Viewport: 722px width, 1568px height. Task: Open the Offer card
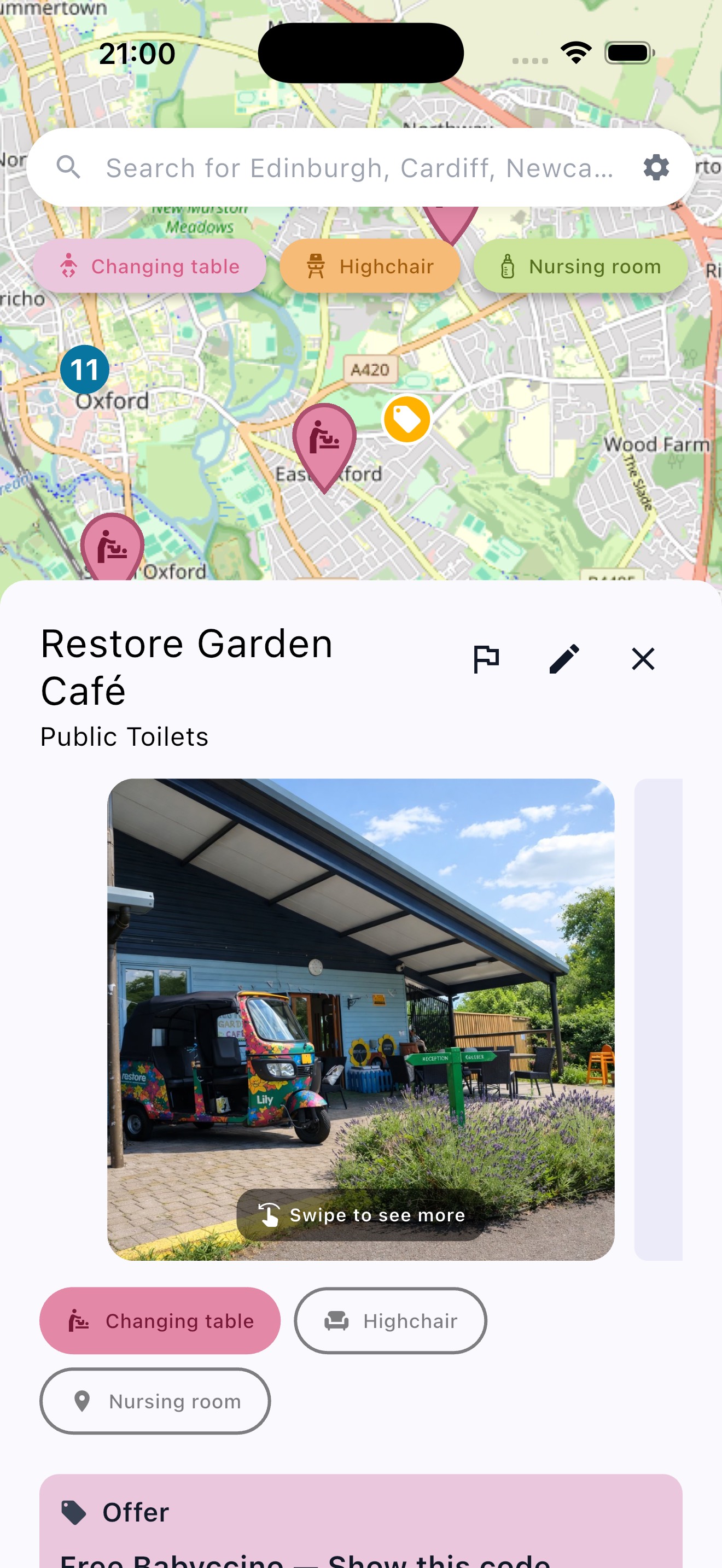point(360,1522)
